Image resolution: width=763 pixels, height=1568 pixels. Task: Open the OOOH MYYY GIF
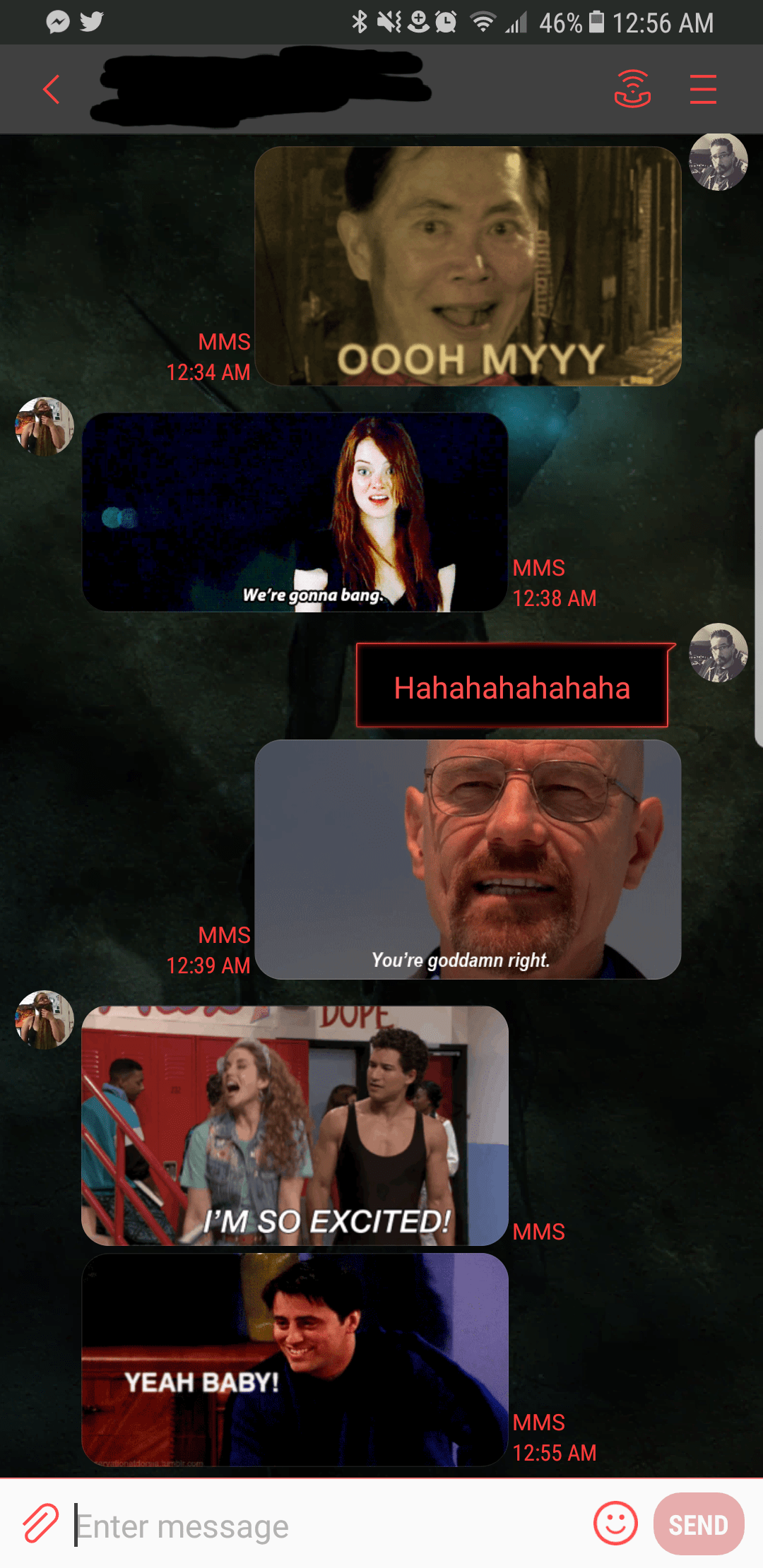pos(468,266)
